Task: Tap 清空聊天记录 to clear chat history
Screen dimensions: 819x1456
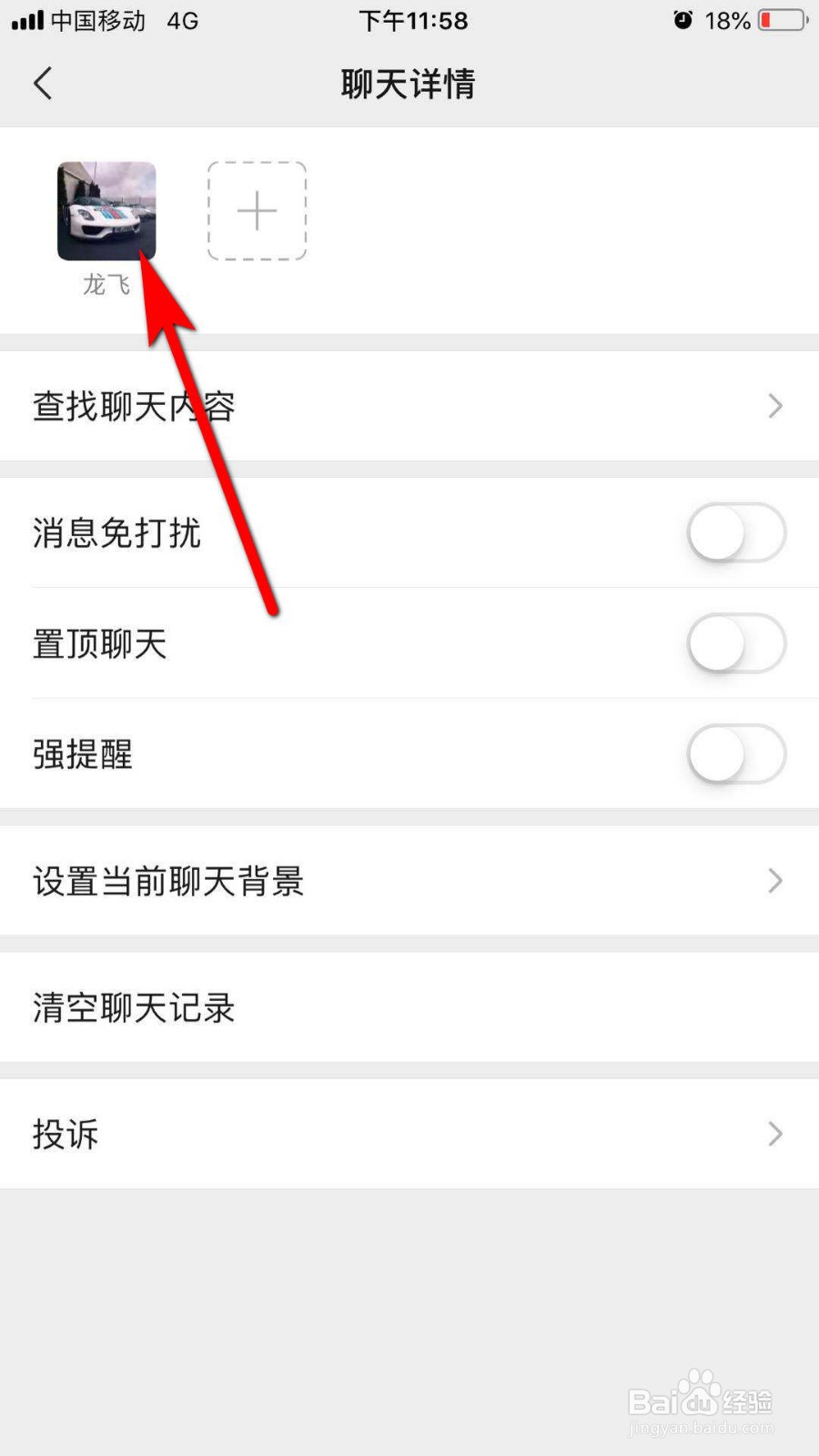Action: (134, 1007)
